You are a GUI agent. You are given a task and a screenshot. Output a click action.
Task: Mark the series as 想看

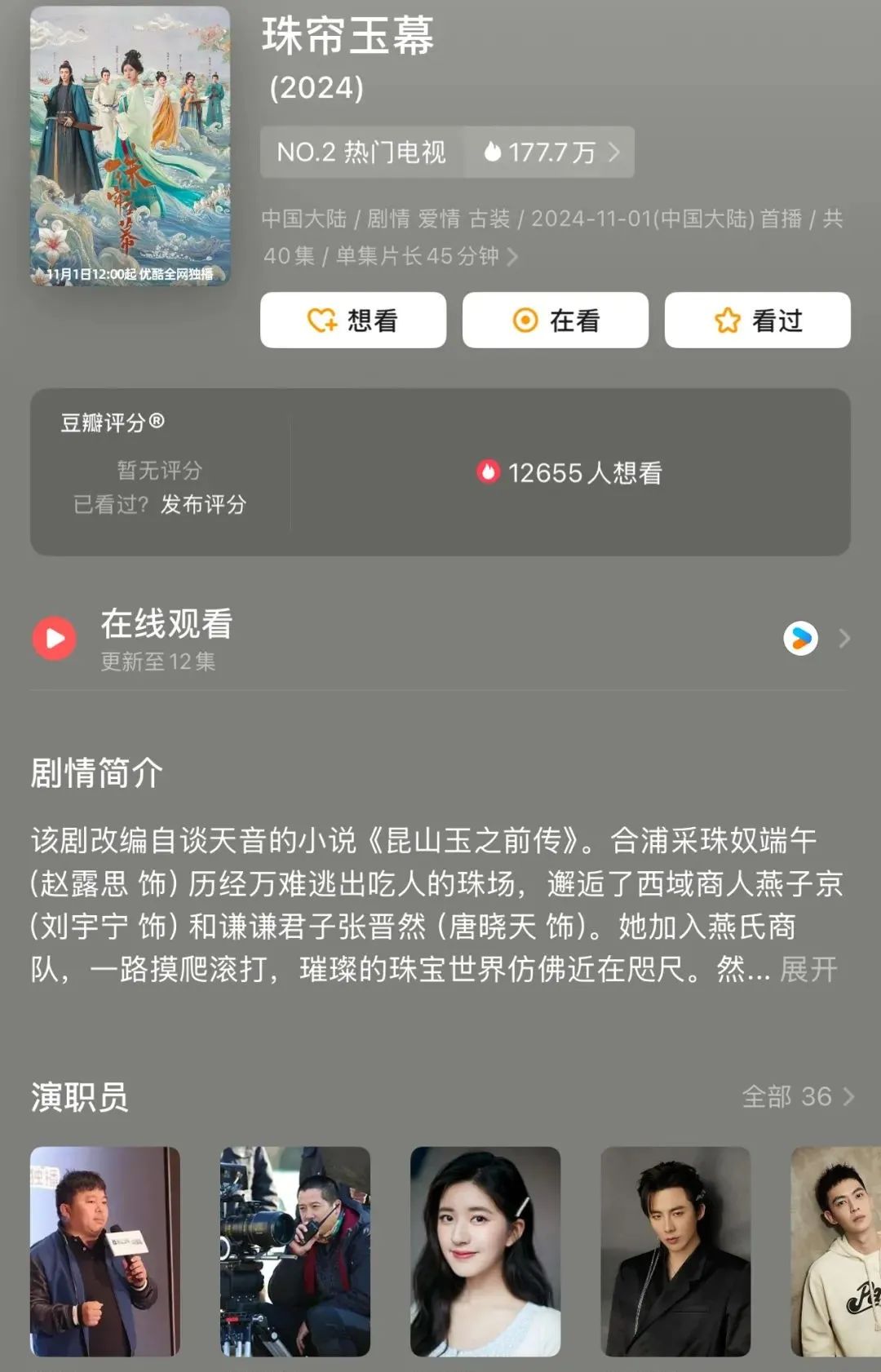pos(352,321)
